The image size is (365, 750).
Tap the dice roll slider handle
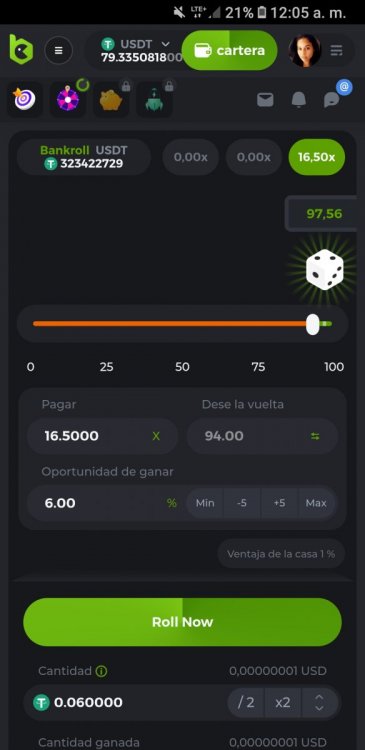click(x=313, y=324)
